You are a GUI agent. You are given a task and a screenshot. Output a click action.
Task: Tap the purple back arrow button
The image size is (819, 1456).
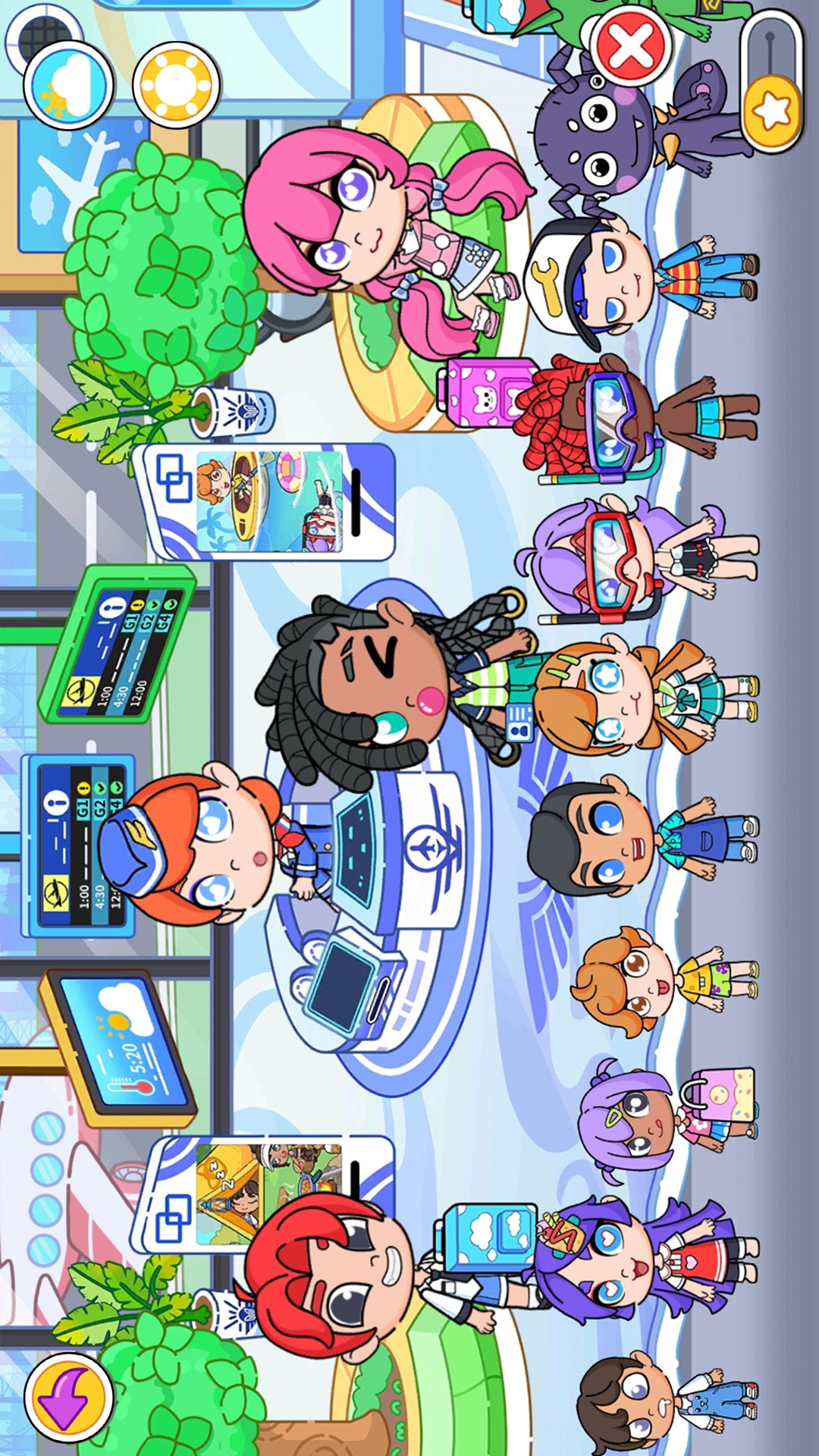(69, 1397)
